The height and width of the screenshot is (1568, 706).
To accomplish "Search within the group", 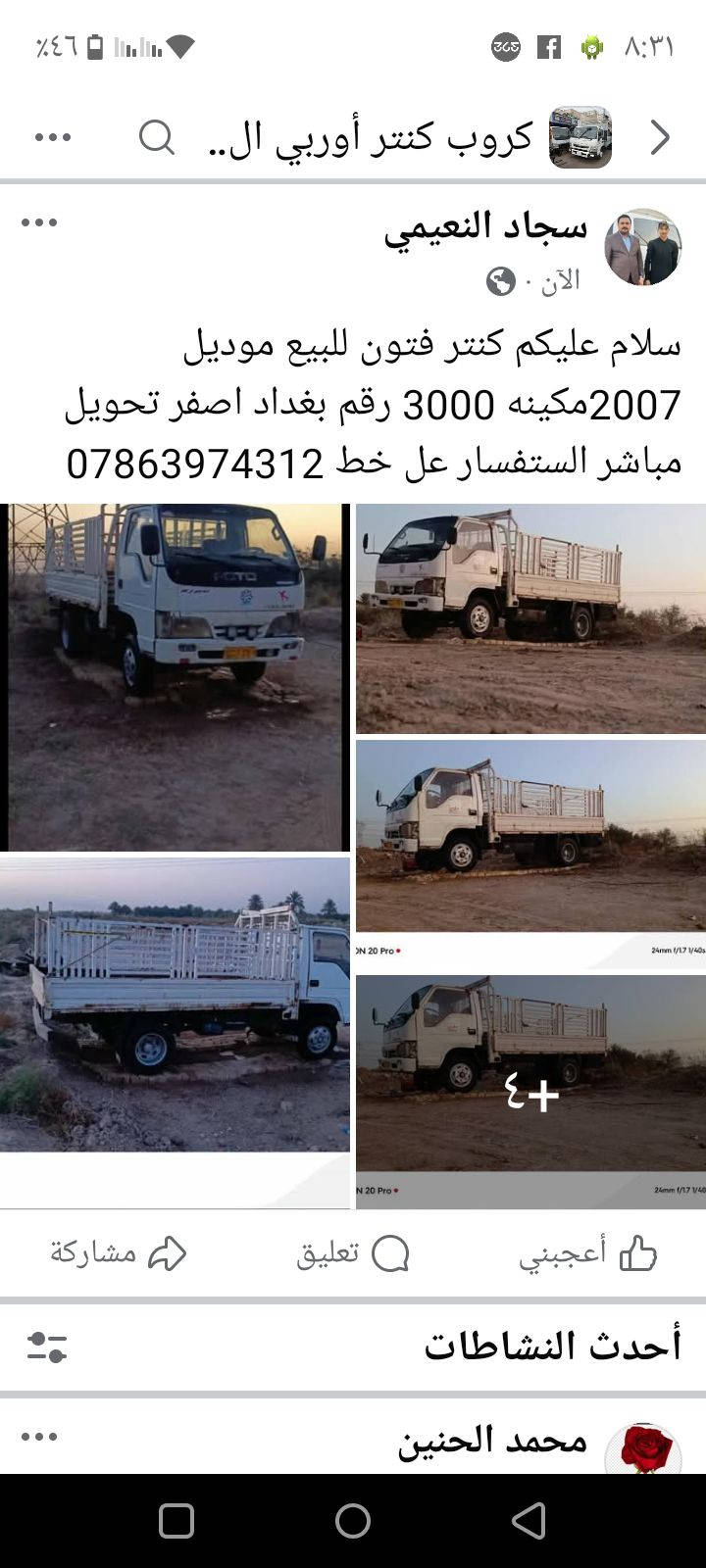I will 156,137.
